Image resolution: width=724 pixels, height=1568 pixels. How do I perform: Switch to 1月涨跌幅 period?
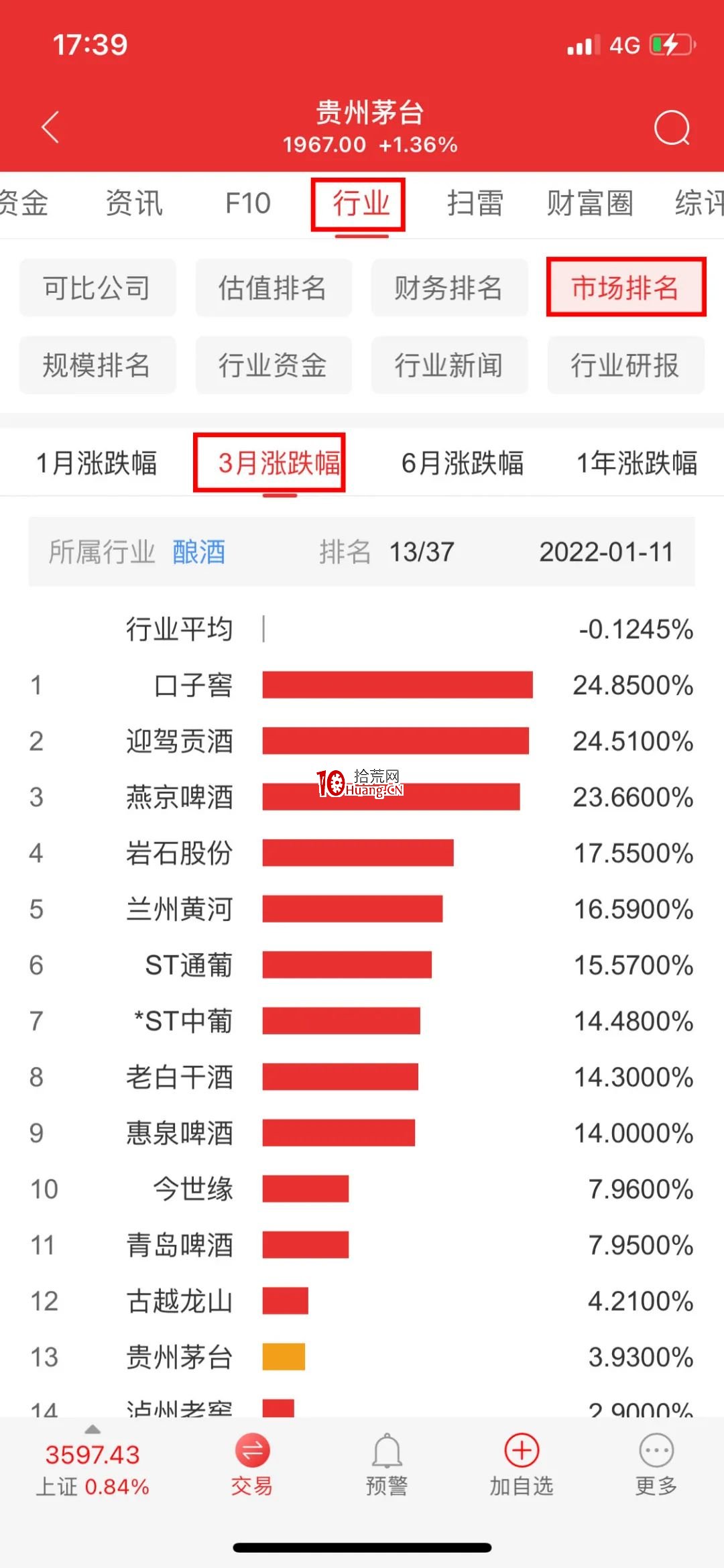pos(97,463)
